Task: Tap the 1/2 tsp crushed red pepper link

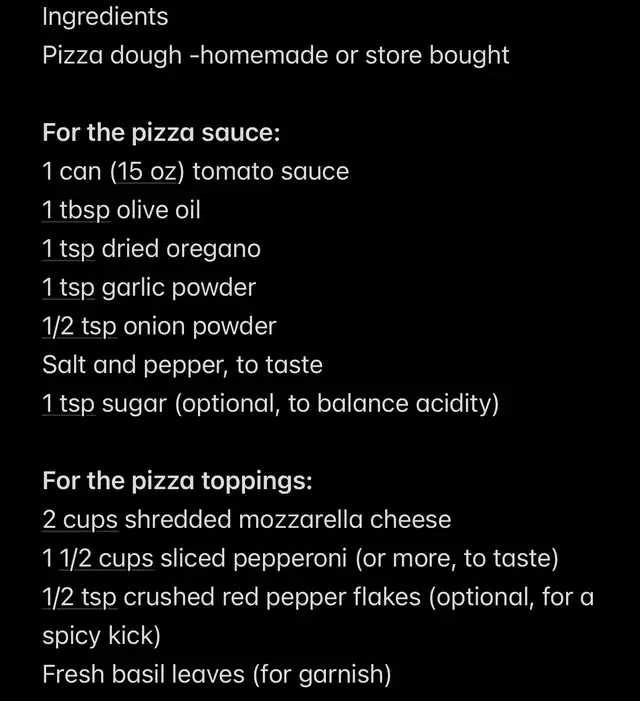Action: point(79,598)
